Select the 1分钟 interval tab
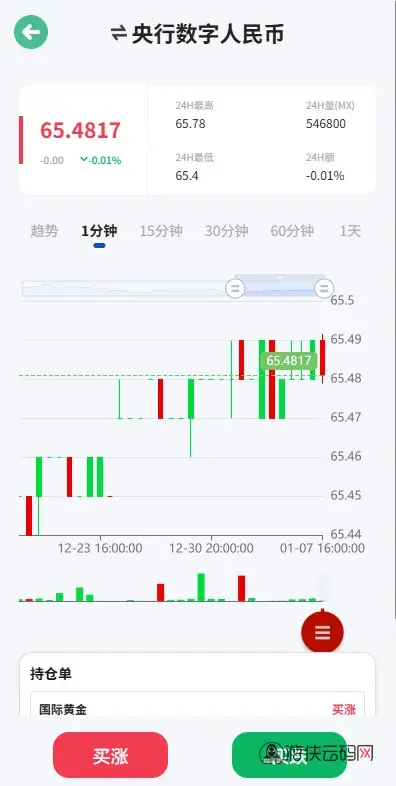 tap(99, 231)
